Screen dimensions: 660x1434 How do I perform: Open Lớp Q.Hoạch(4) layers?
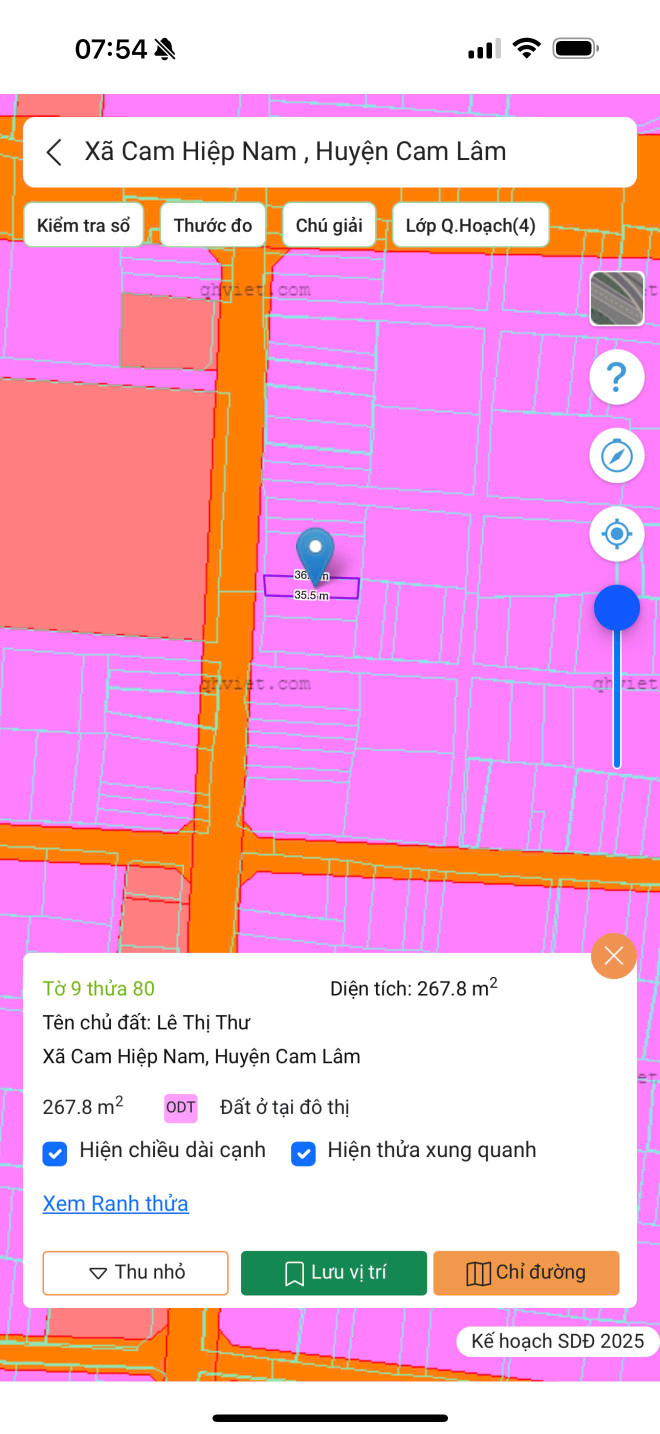[470, 225]
